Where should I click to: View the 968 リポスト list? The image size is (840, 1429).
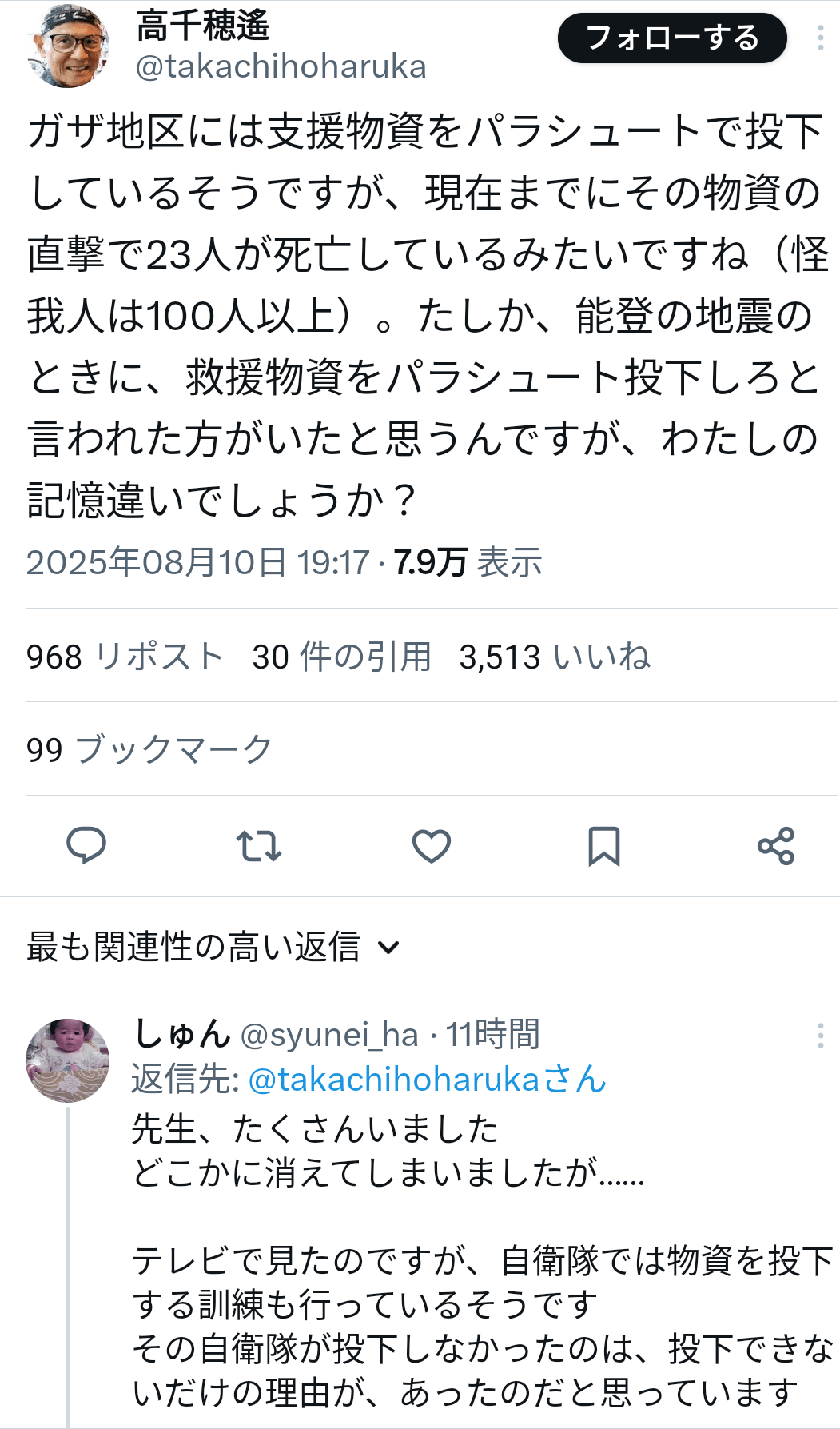(x=125, y=657)
